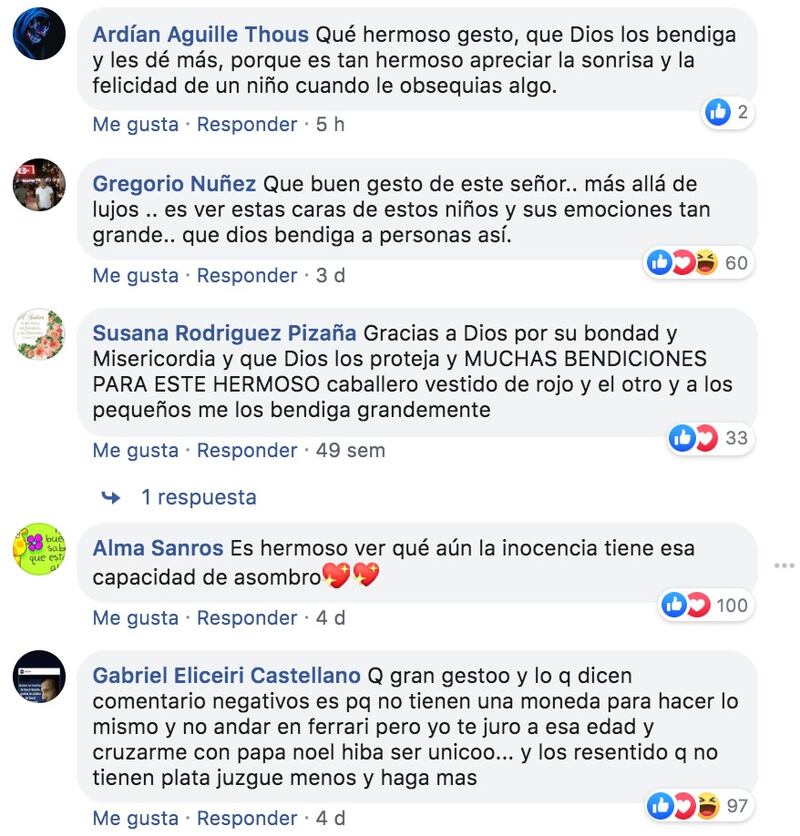Open Alma Sanros's profile picture
Screen dimensions: 800x836
(39, 549)
